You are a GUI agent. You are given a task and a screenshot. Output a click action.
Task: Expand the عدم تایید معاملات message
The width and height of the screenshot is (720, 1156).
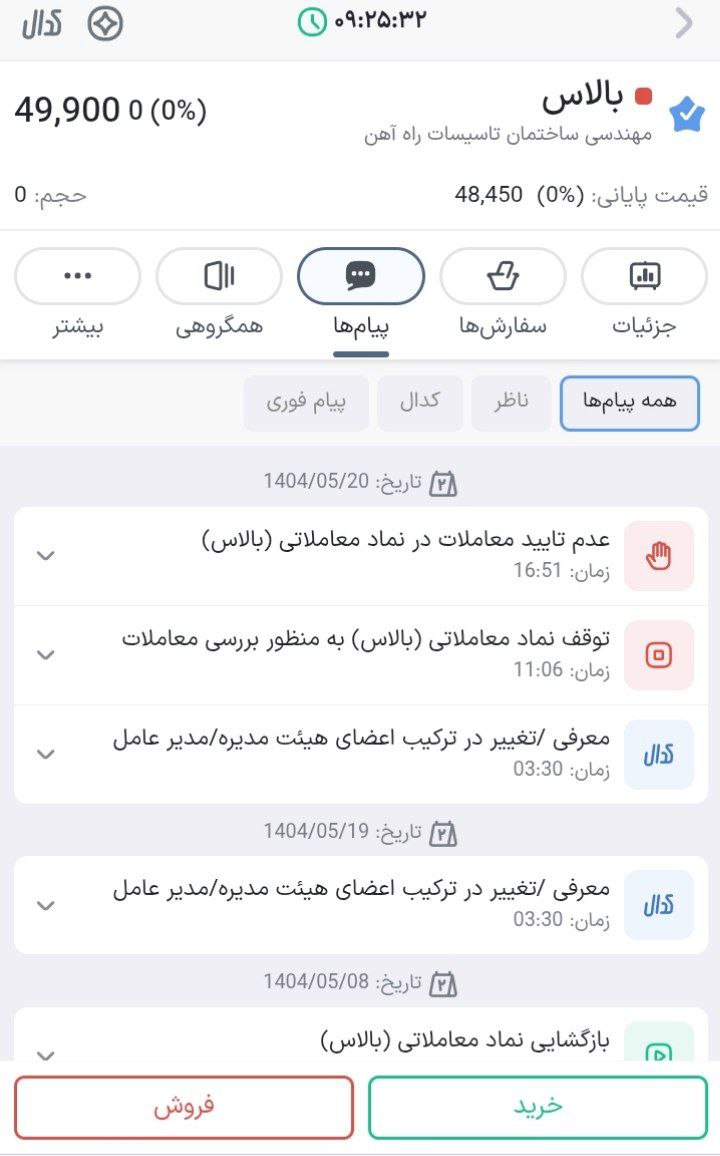pos(45,556)
